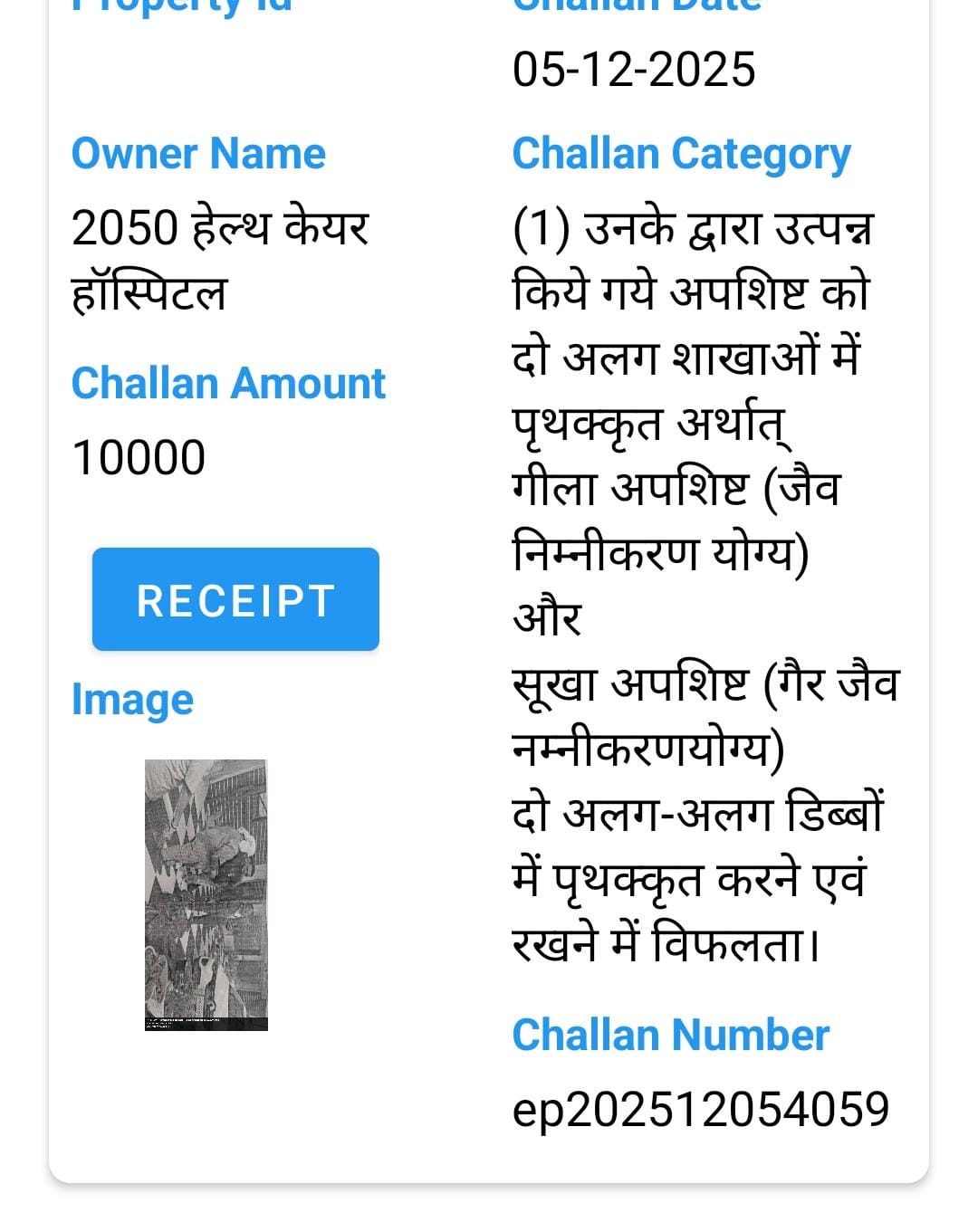Open the challan receipt
Screen dimensions: 978x1232
(235, 599)
